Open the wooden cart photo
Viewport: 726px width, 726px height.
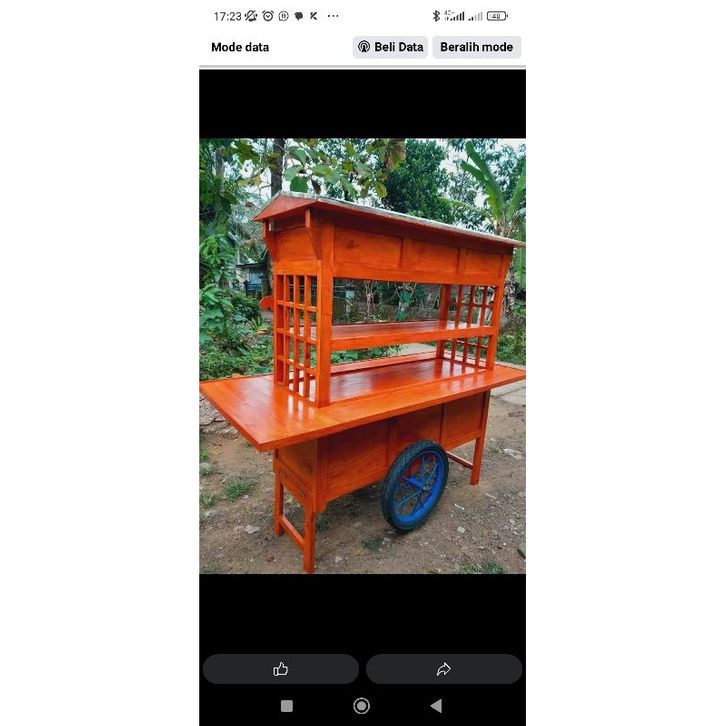tap(362, 355)
